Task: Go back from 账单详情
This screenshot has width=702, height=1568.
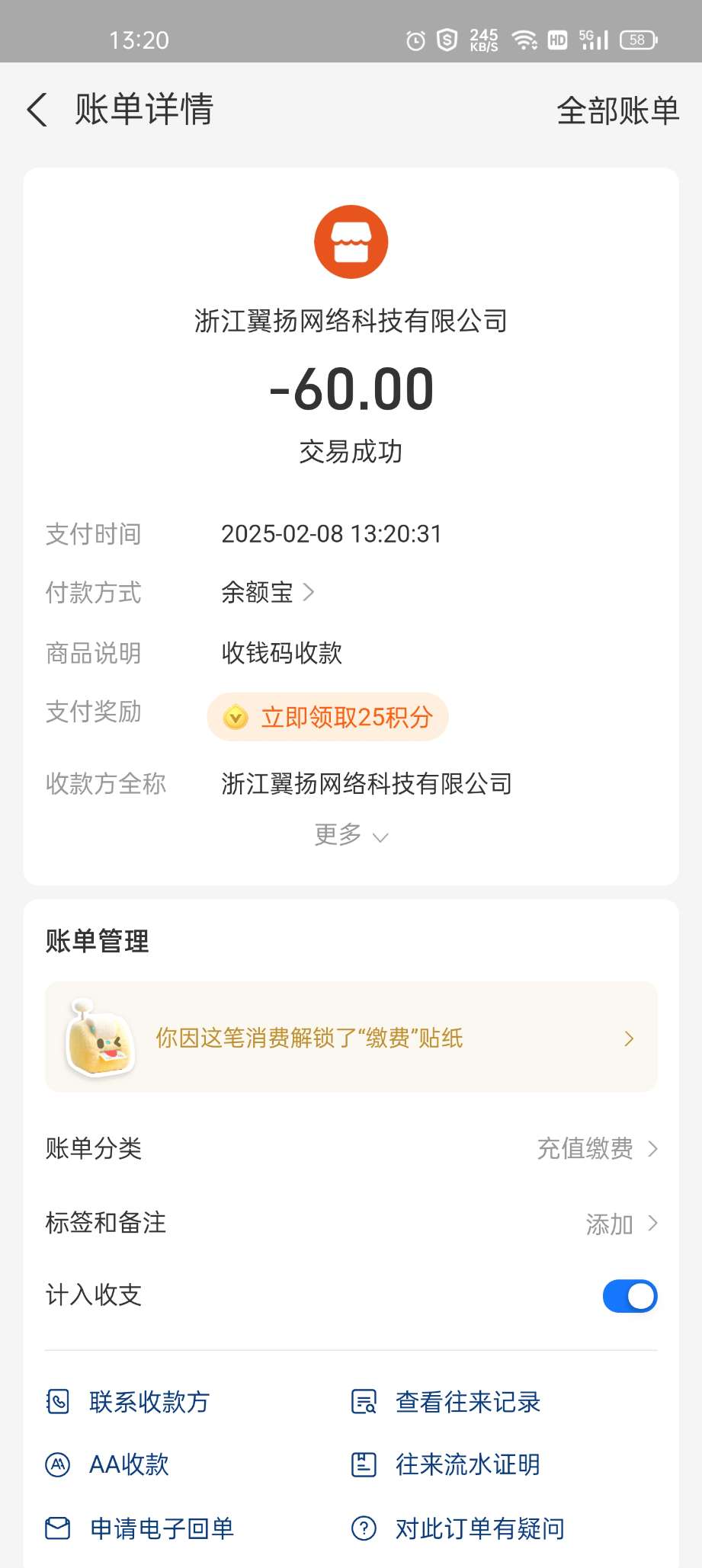Action: click(38, 110)
